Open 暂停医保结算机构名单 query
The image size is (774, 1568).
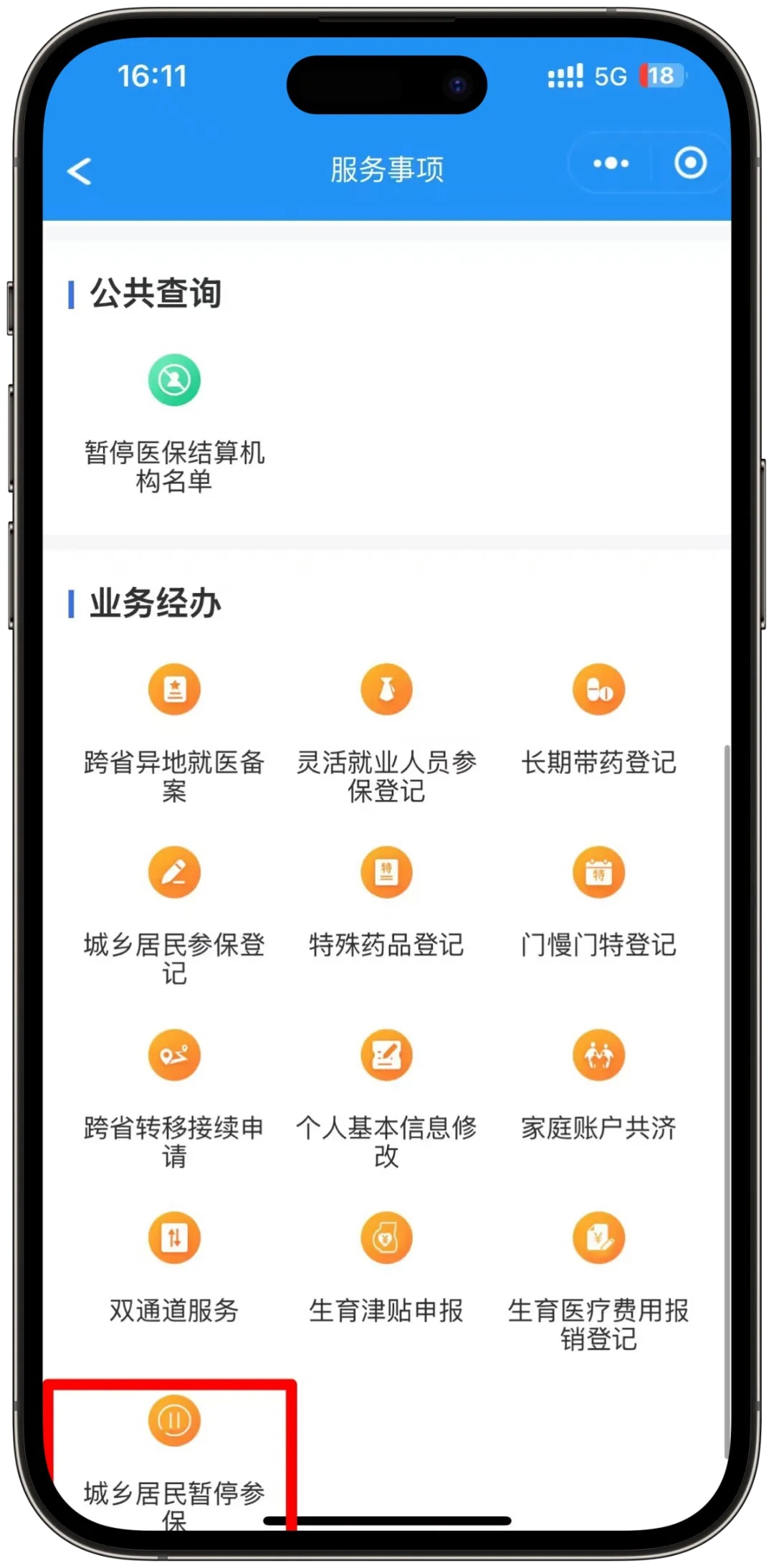174,380
